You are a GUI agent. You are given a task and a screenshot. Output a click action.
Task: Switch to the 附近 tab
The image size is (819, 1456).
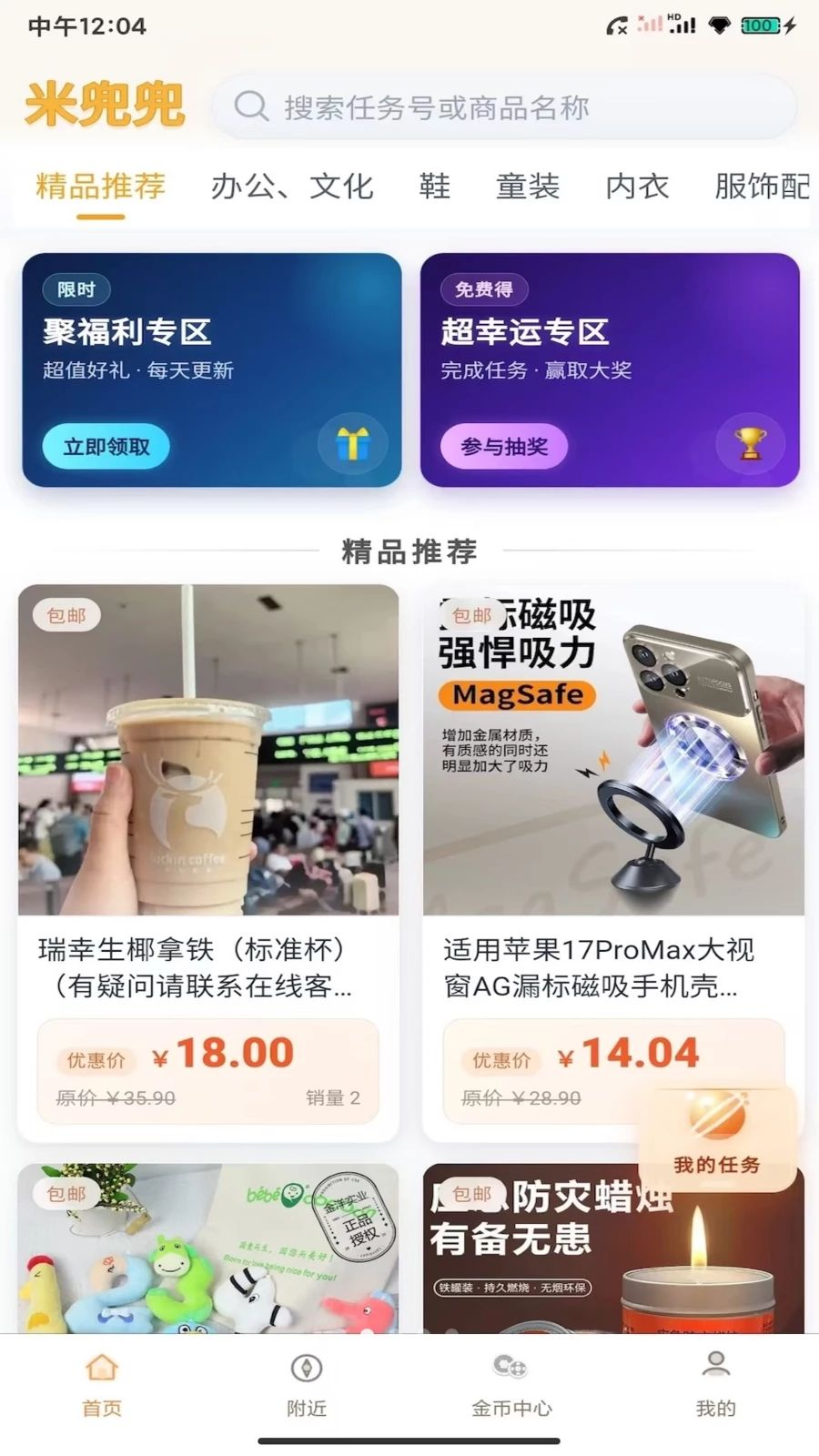click(307, 1385)
